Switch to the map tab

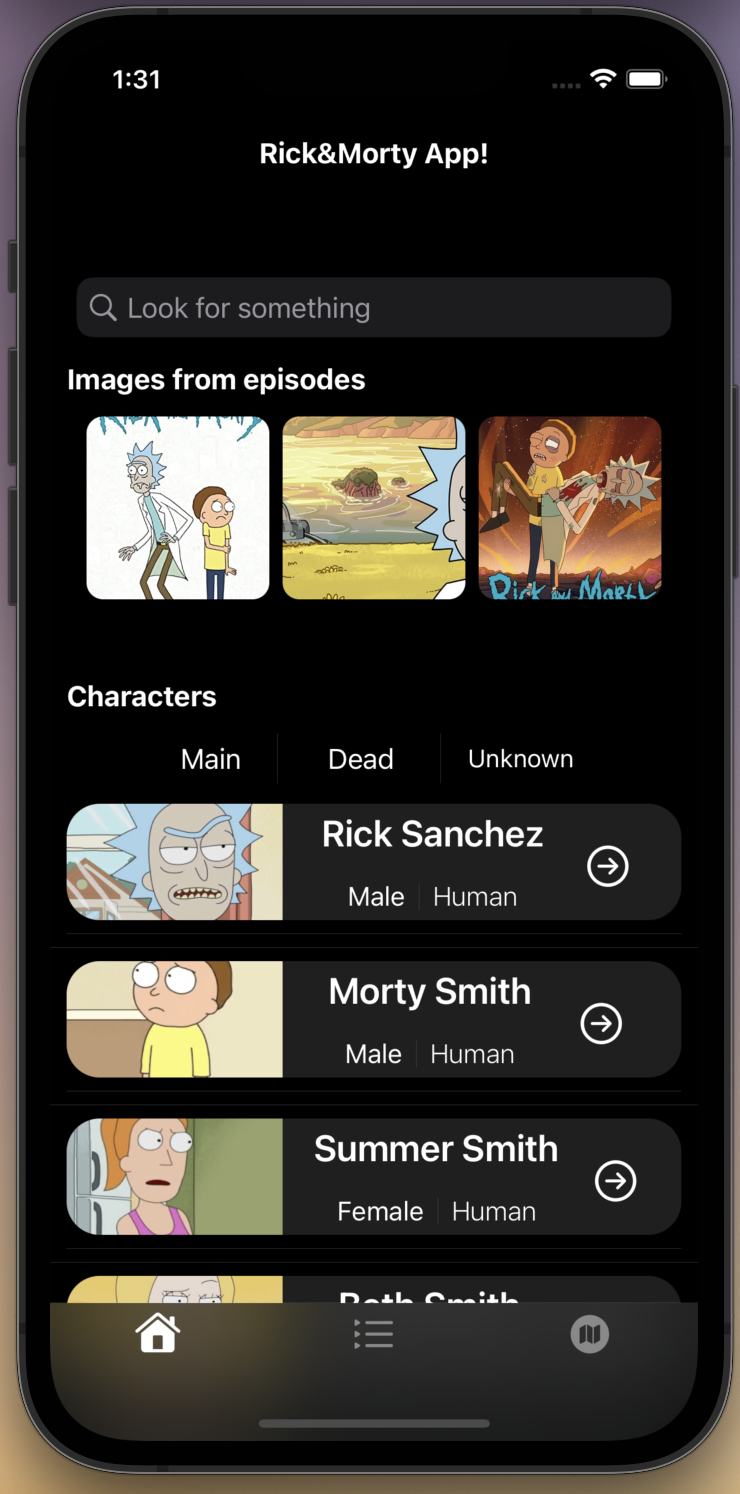click(x=590, y=1334)
